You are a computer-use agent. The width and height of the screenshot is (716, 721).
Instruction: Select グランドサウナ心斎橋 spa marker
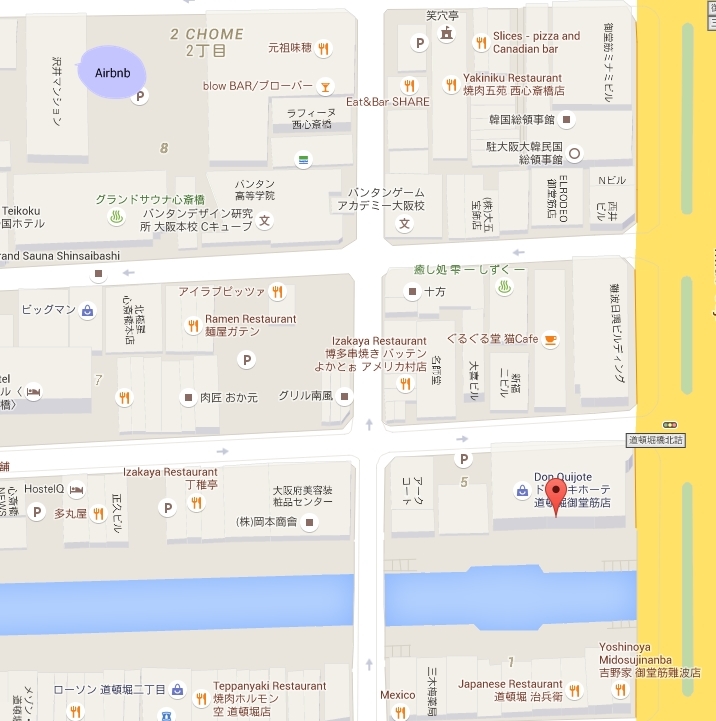pyautogui.click(x=116, y=216)
